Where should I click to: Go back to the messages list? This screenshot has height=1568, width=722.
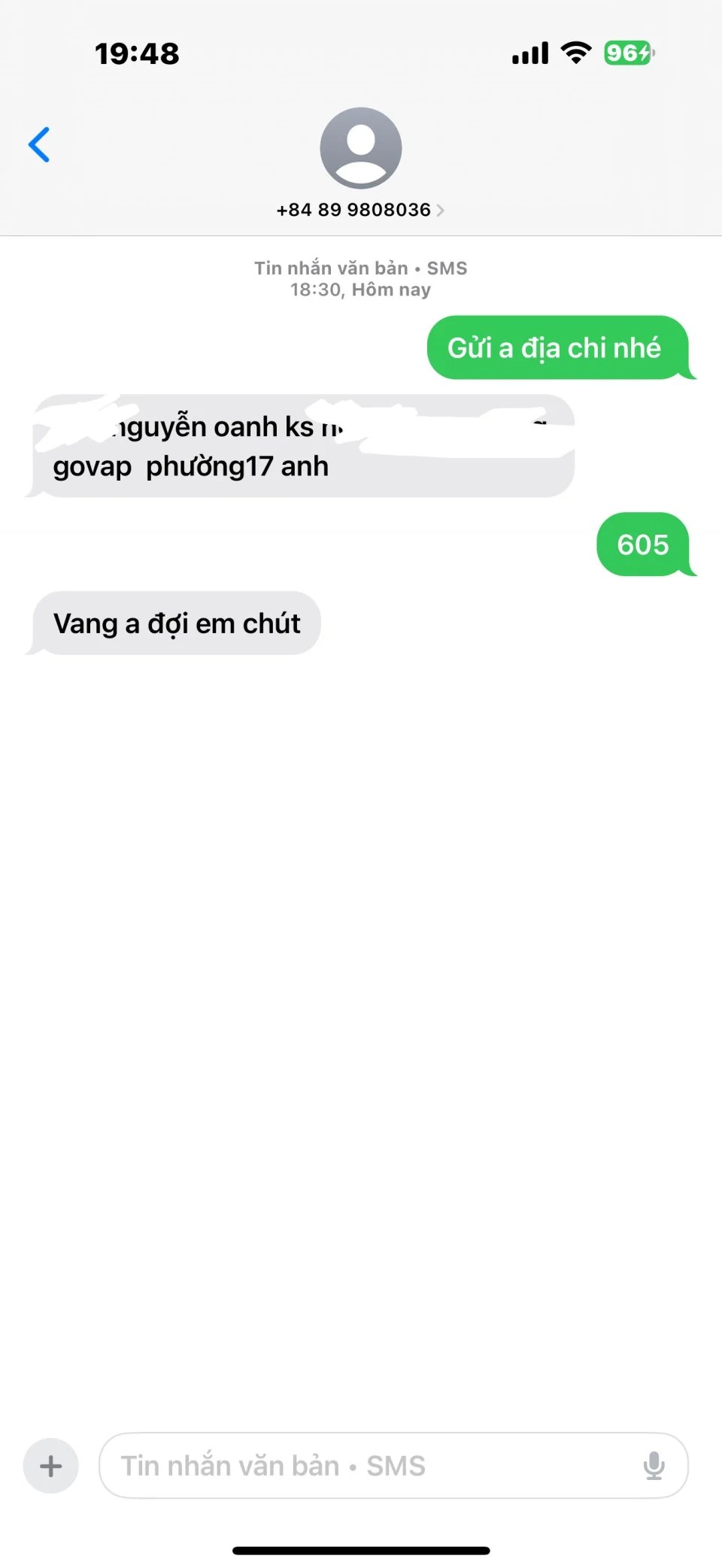click(39, 144)
